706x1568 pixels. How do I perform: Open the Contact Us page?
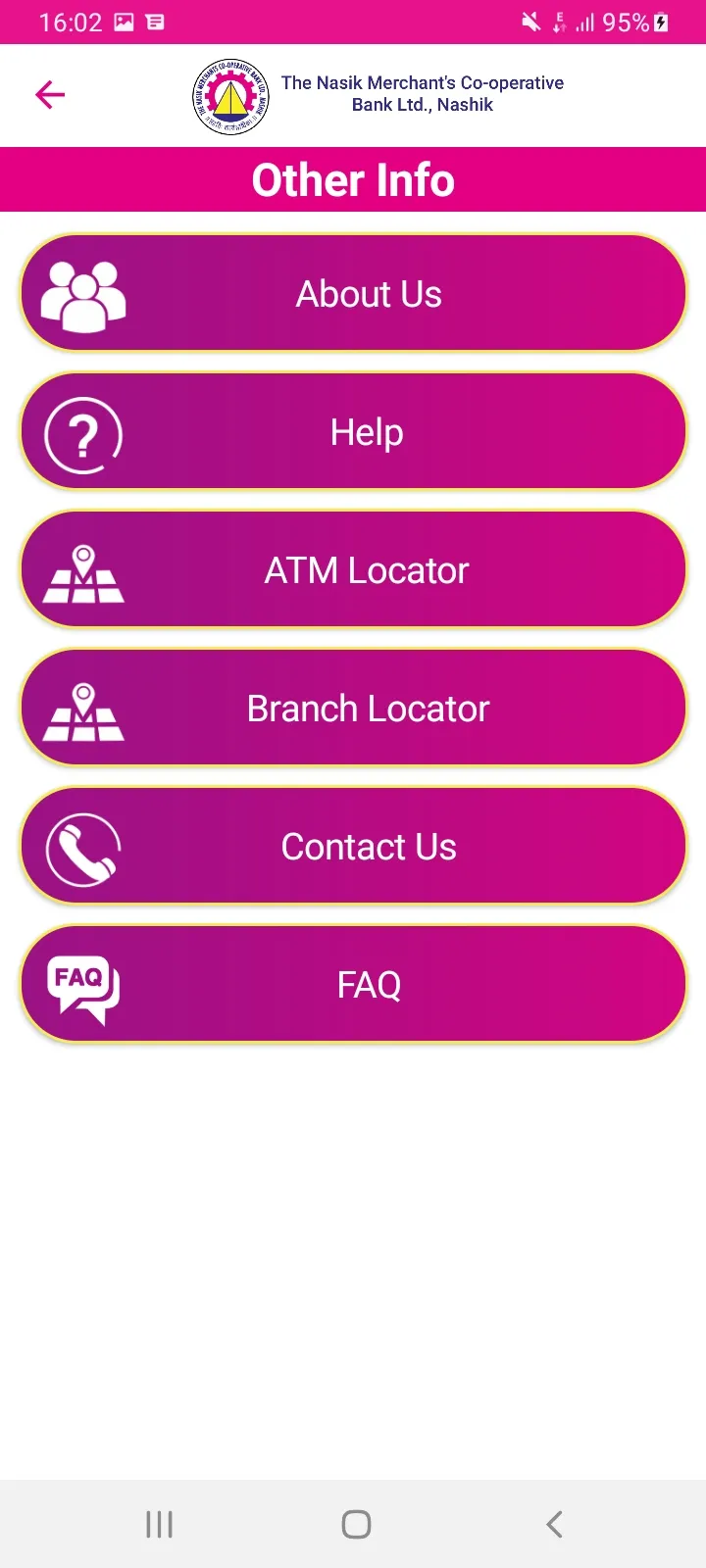tap(368, 846)
